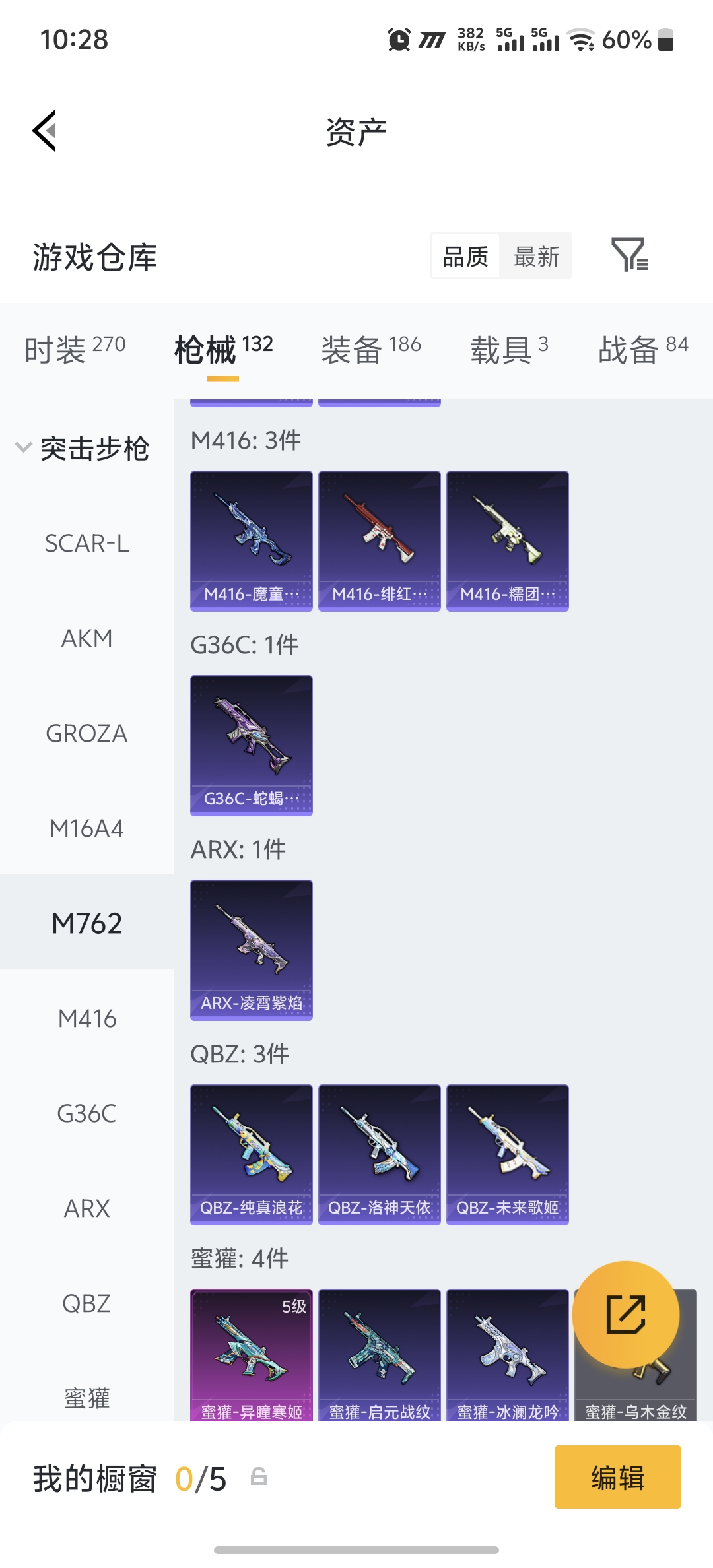The image size is (713, 1568).
Task: Open the filter icon next to 最新
Action: coord(629,255)
